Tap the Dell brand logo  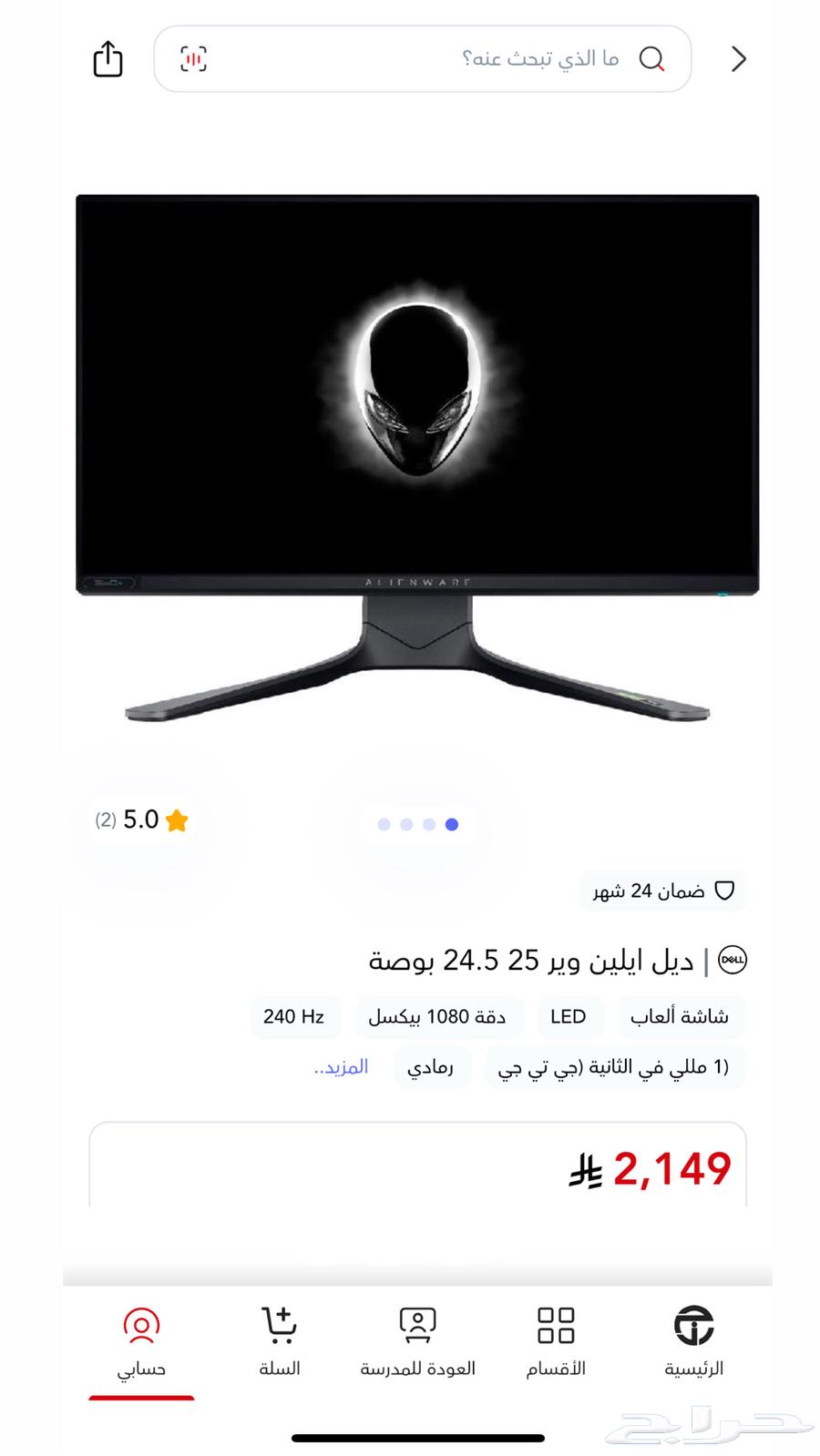(734, 959)
